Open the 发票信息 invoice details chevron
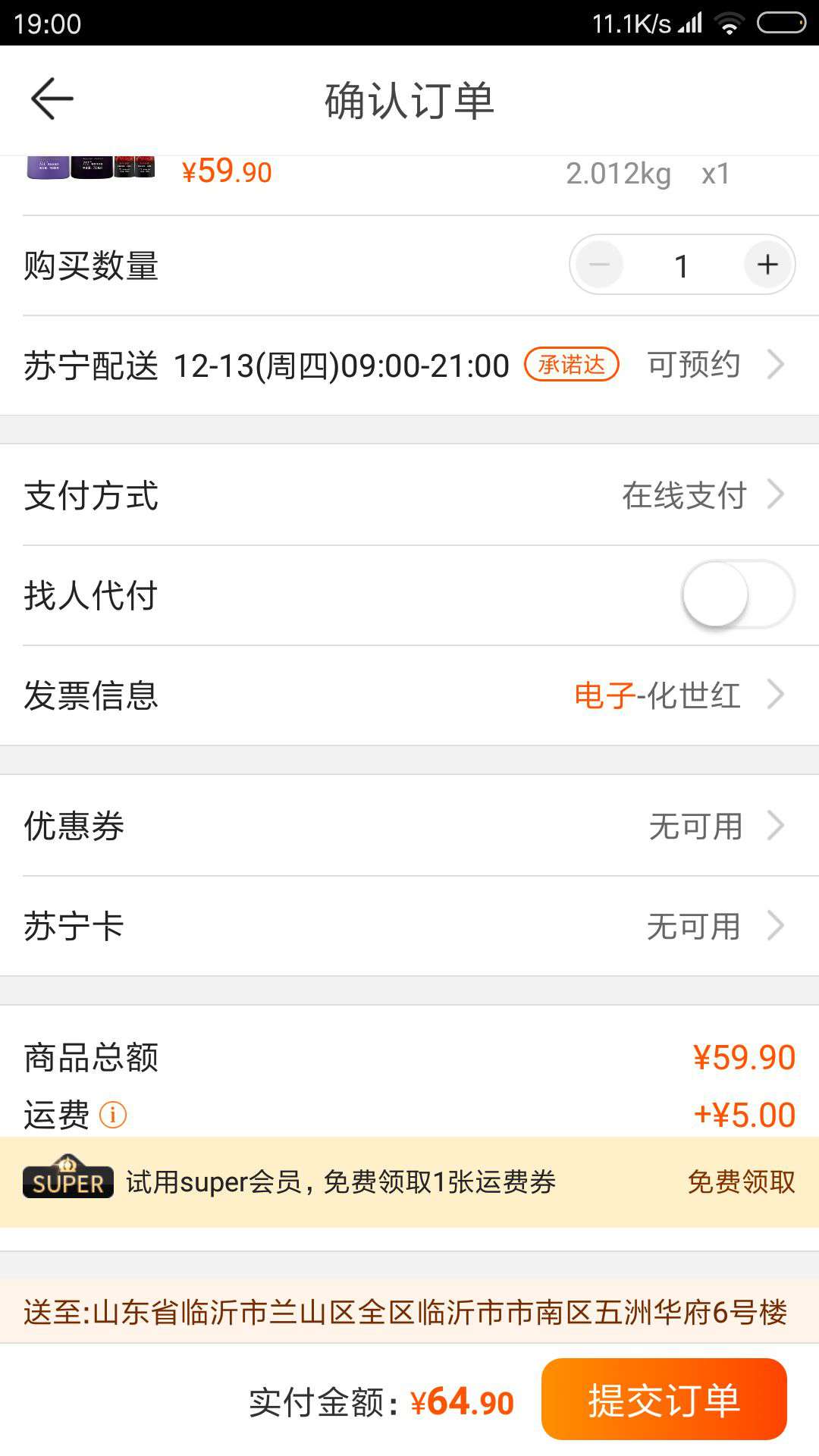 (775, 695)
